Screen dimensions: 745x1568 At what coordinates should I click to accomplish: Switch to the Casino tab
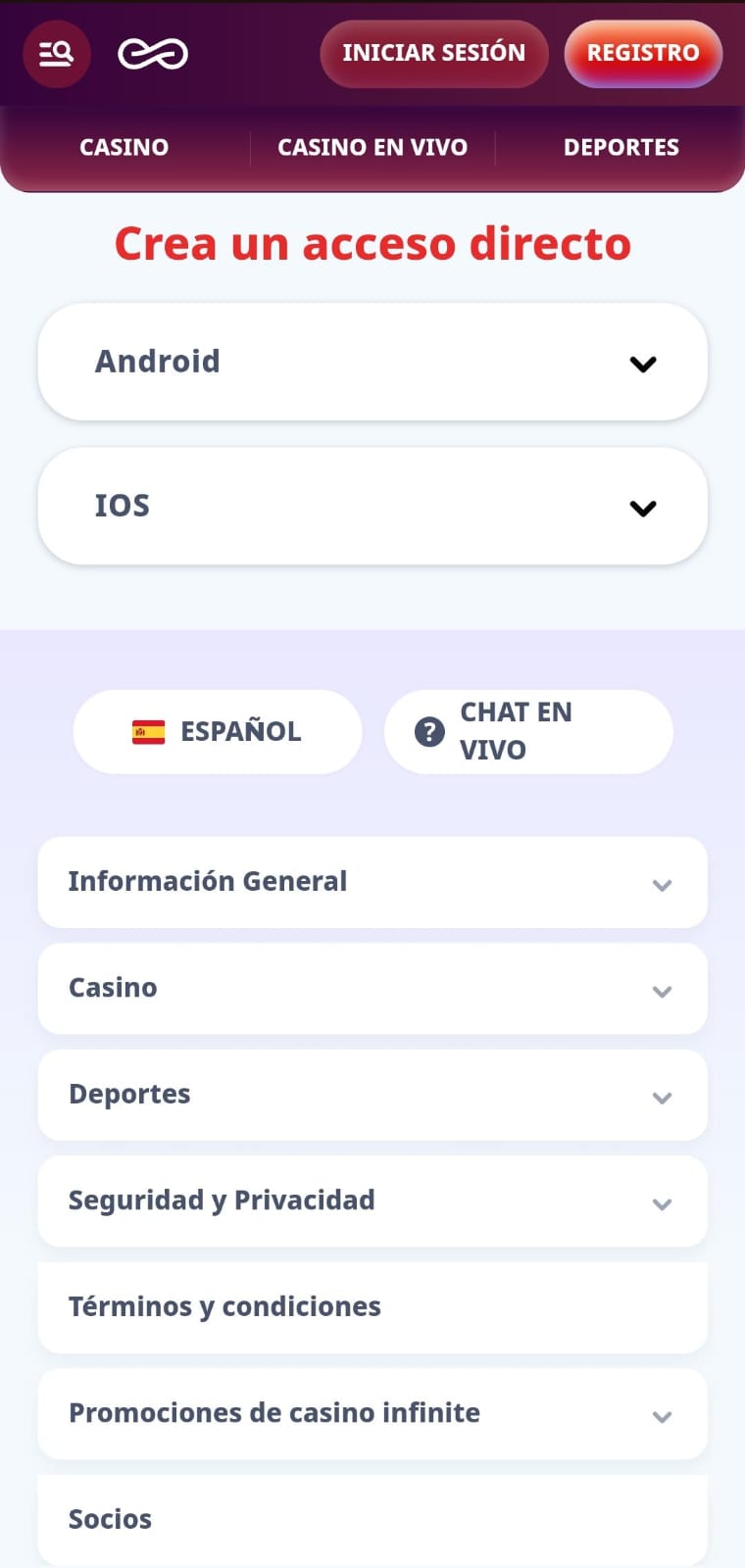pyautogui.click(x=124, y=148)
